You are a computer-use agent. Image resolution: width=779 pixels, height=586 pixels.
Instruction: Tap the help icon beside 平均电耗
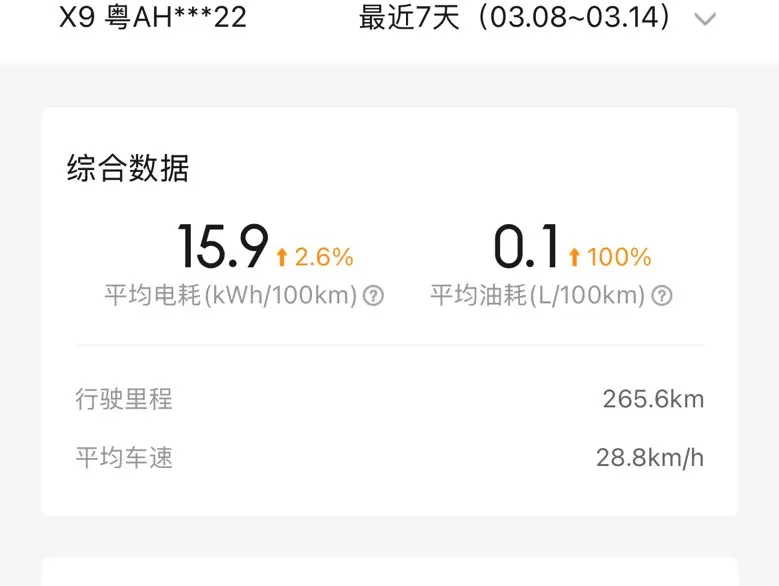point(373,295)
